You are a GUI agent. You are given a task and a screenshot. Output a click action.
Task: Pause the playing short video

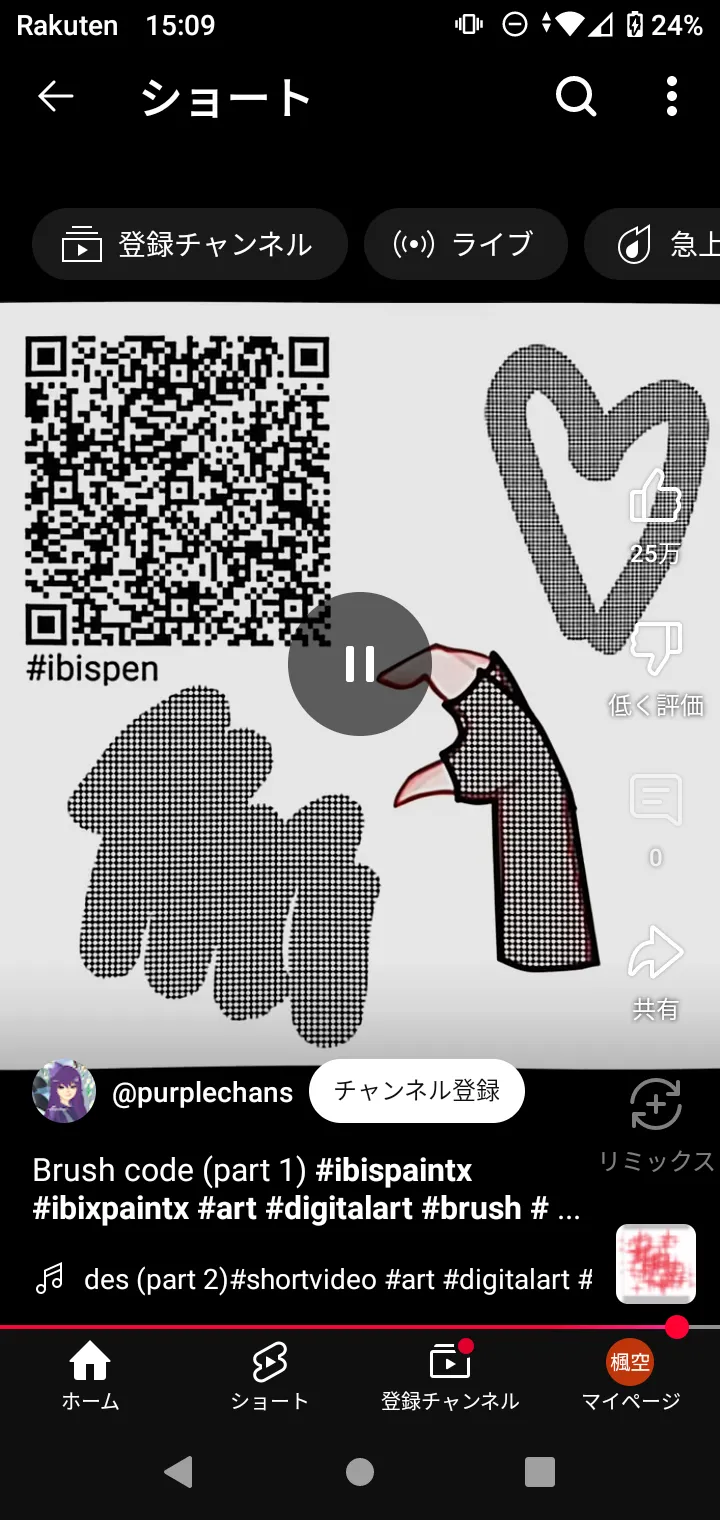[360, 664]
